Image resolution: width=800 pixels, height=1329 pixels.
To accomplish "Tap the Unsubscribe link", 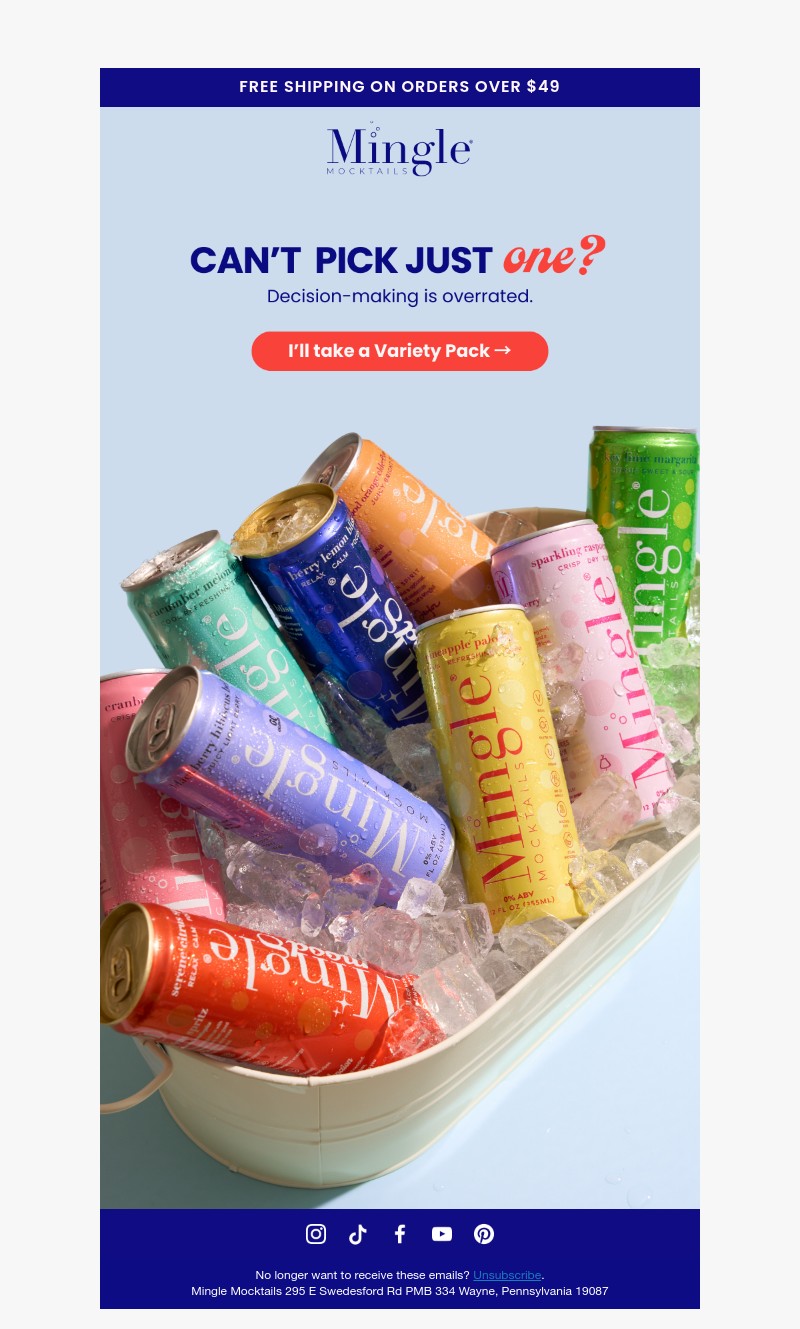I will (x=507, y=1275).
